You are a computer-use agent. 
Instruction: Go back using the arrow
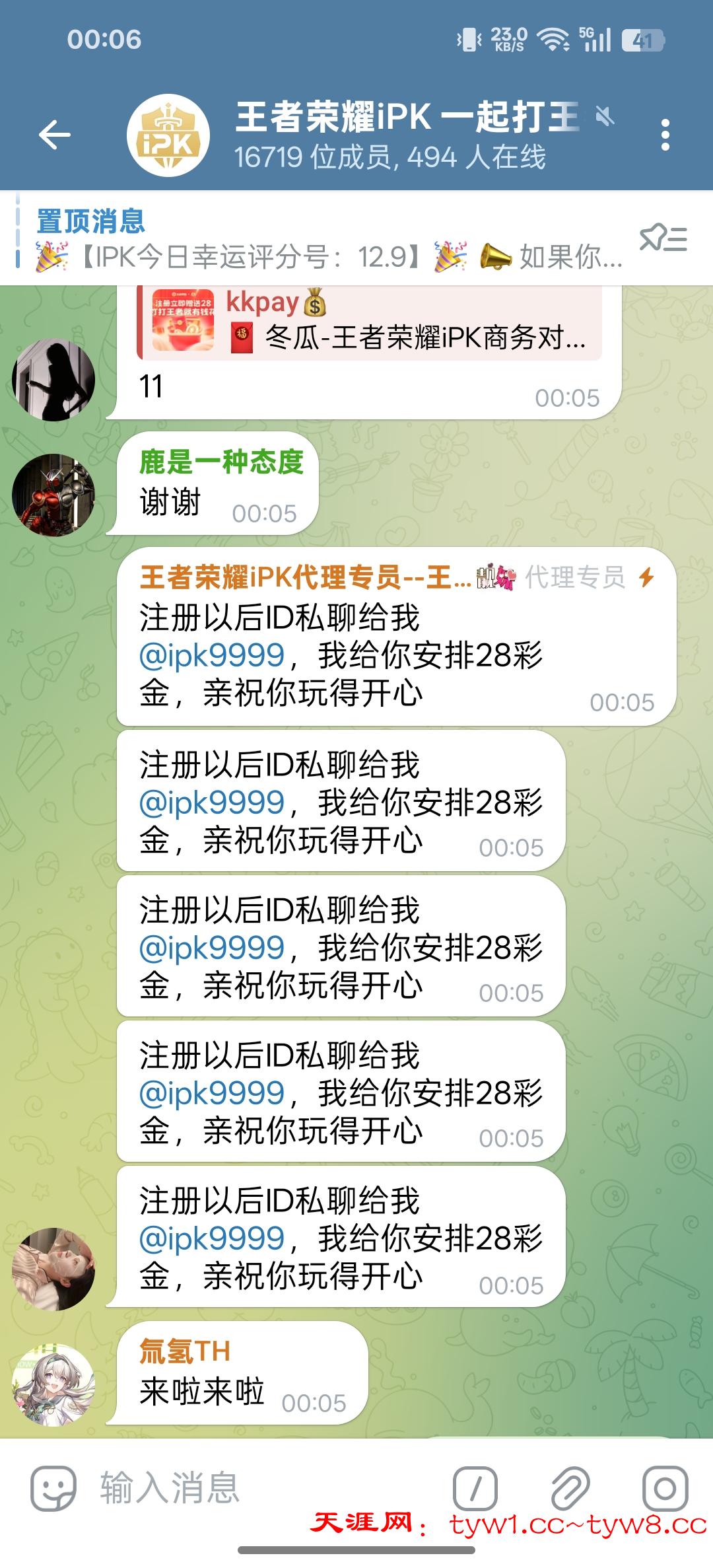point(55,135)
